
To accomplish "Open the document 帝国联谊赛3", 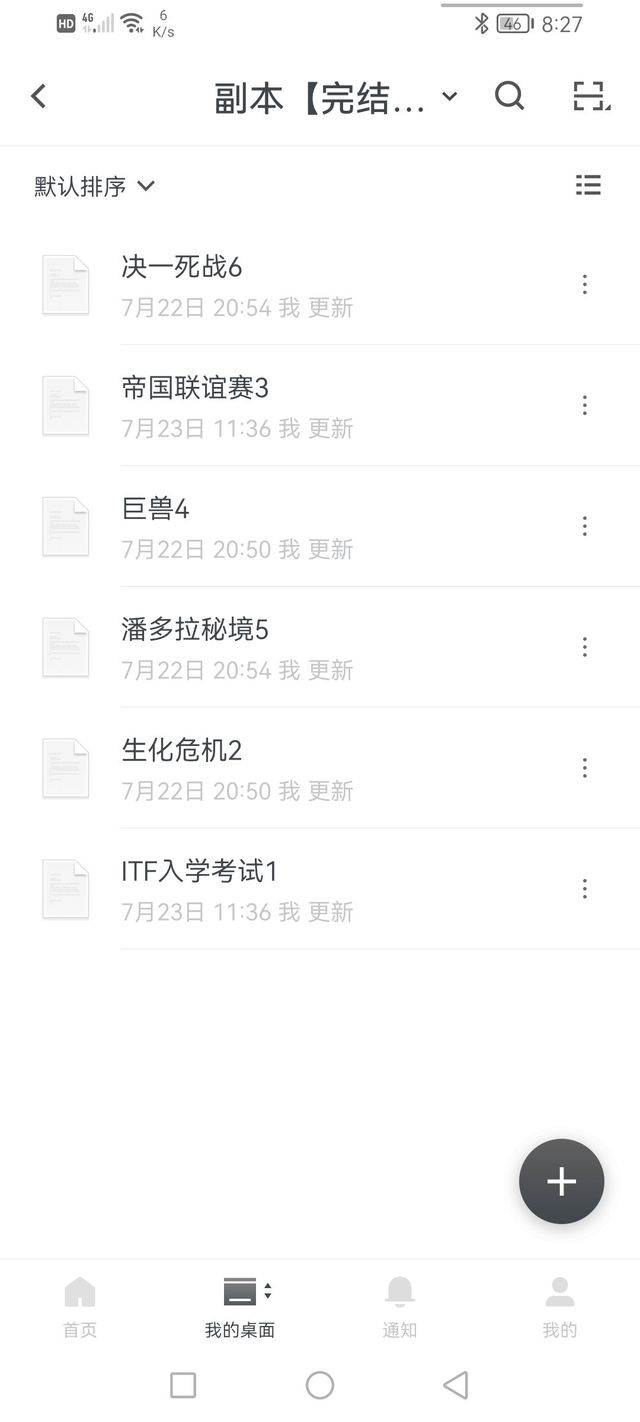I will pyautogui.click(x=195, y=388).
